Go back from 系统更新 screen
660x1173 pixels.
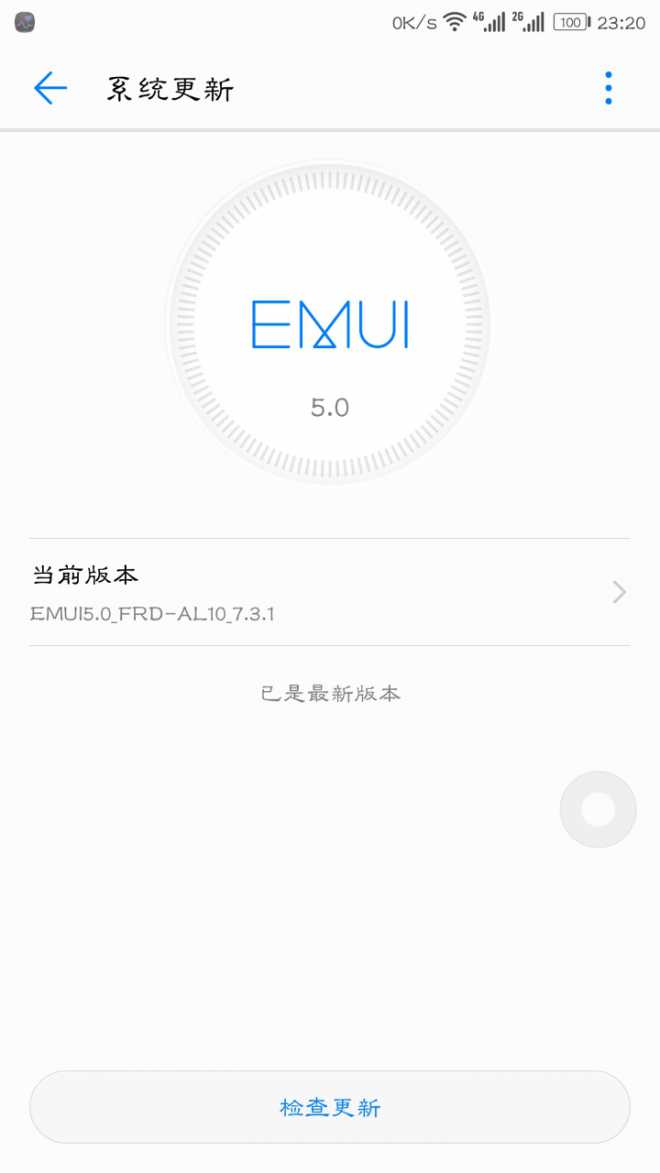point(50,88)
